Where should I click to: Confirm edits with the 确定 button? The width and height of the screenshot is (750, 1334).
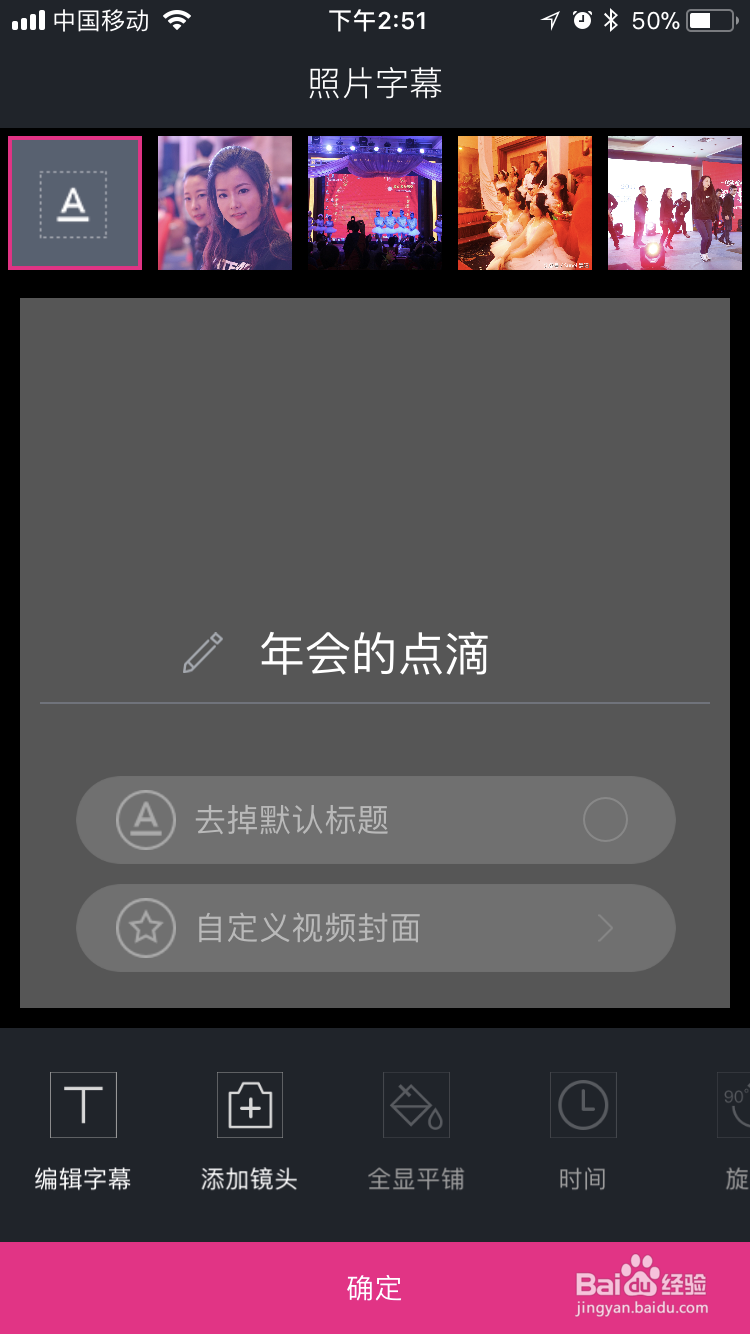click(375, 1289)
